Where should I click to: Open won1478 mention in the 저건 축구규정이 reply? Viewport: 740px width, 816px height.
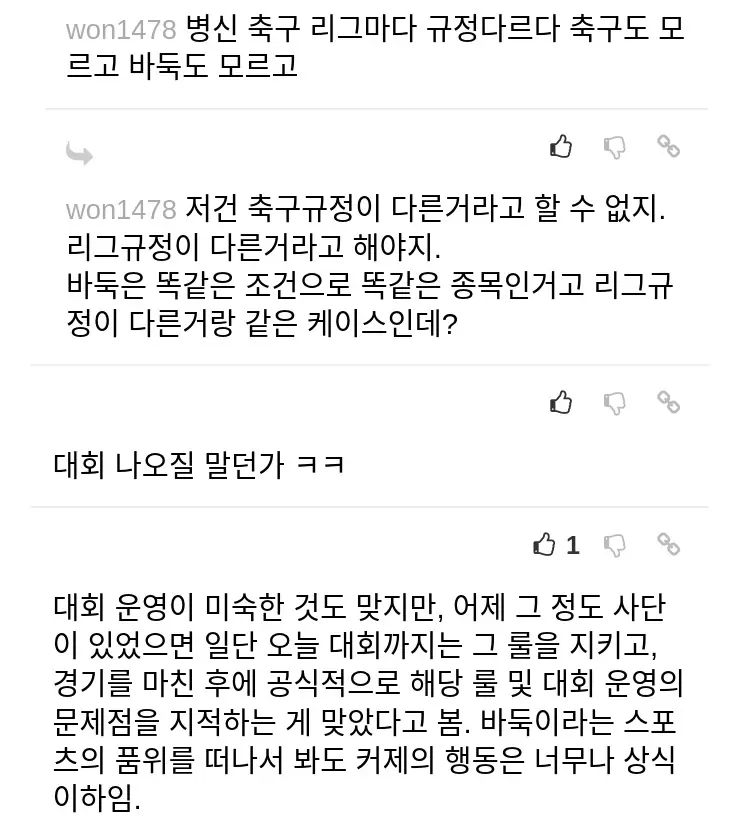(121, 210)
